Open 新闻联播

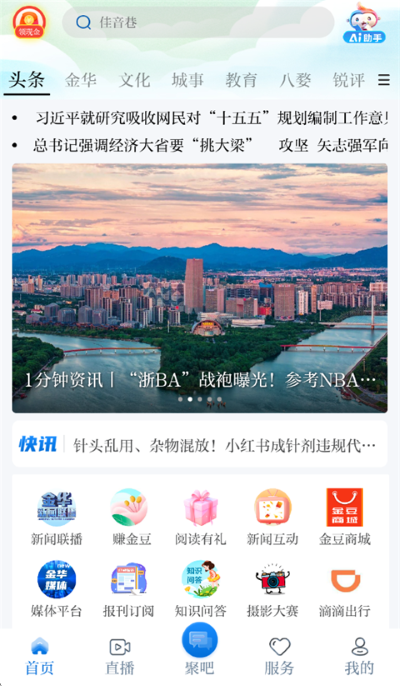(x=56, y=517)
